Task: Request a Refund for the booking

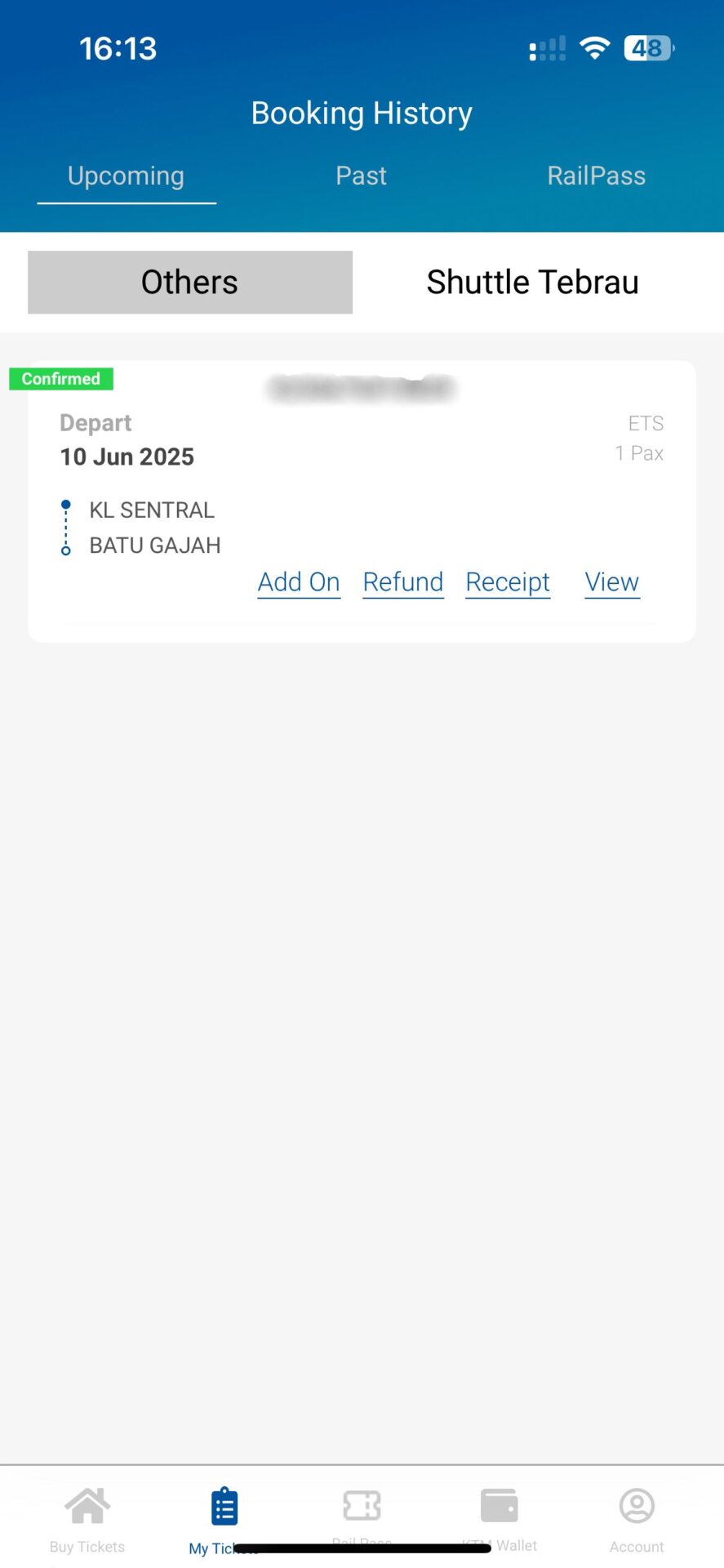Action: pos(403,582)
